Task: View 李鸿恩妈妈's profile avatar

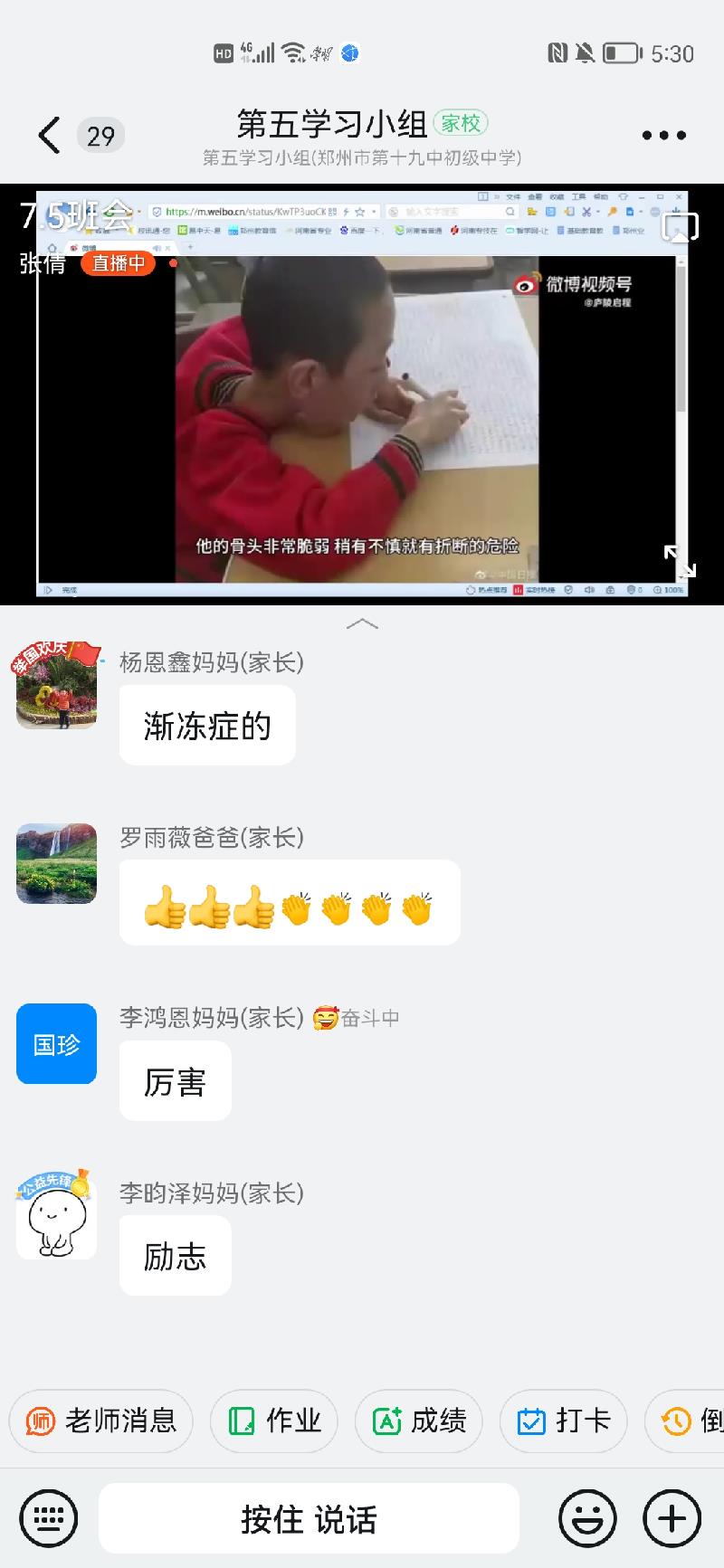Action: pyautogui.click(x=56, y=1043)
